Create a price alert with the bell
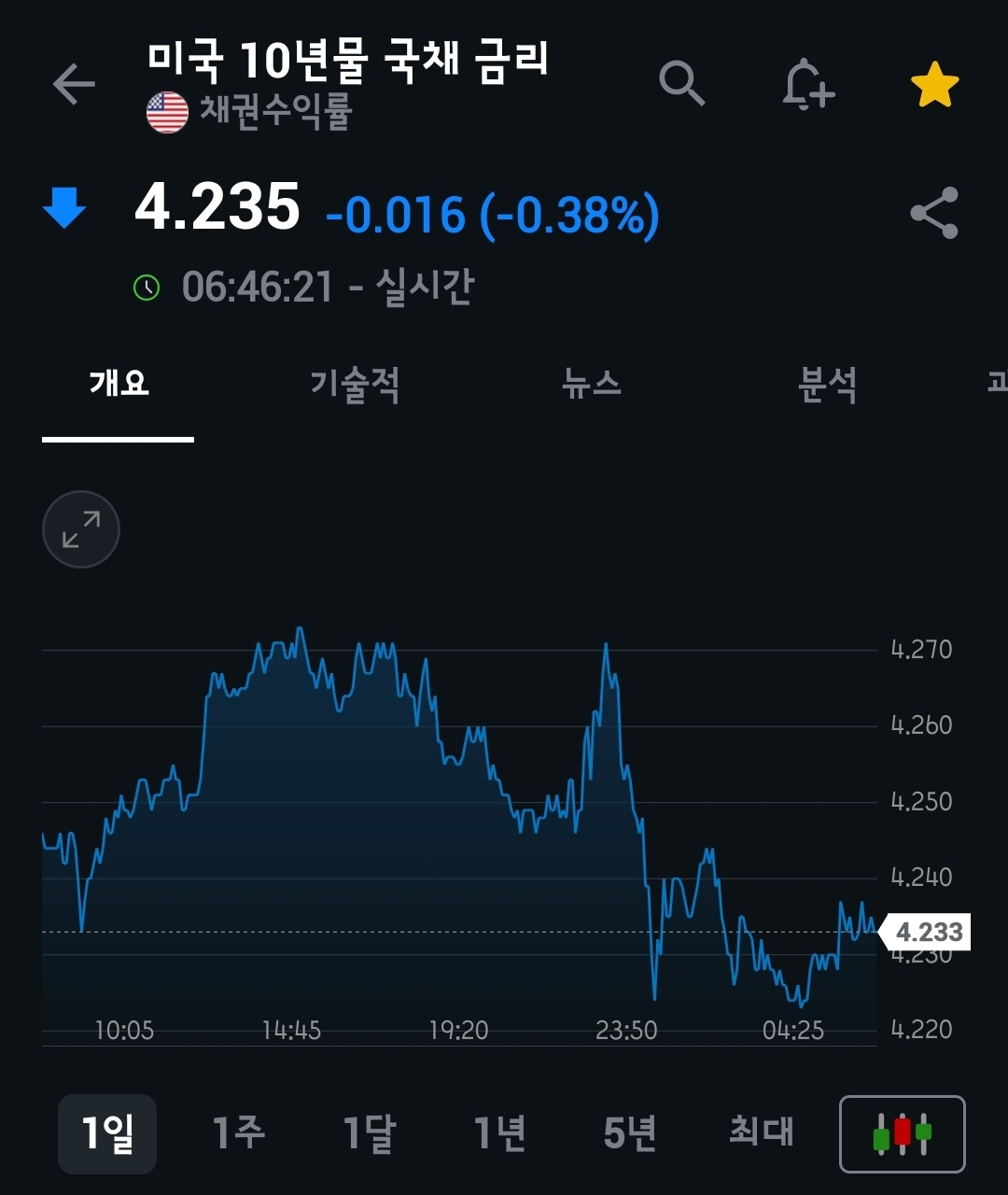The image size is (1008, 1195). [x=807, y=86]
